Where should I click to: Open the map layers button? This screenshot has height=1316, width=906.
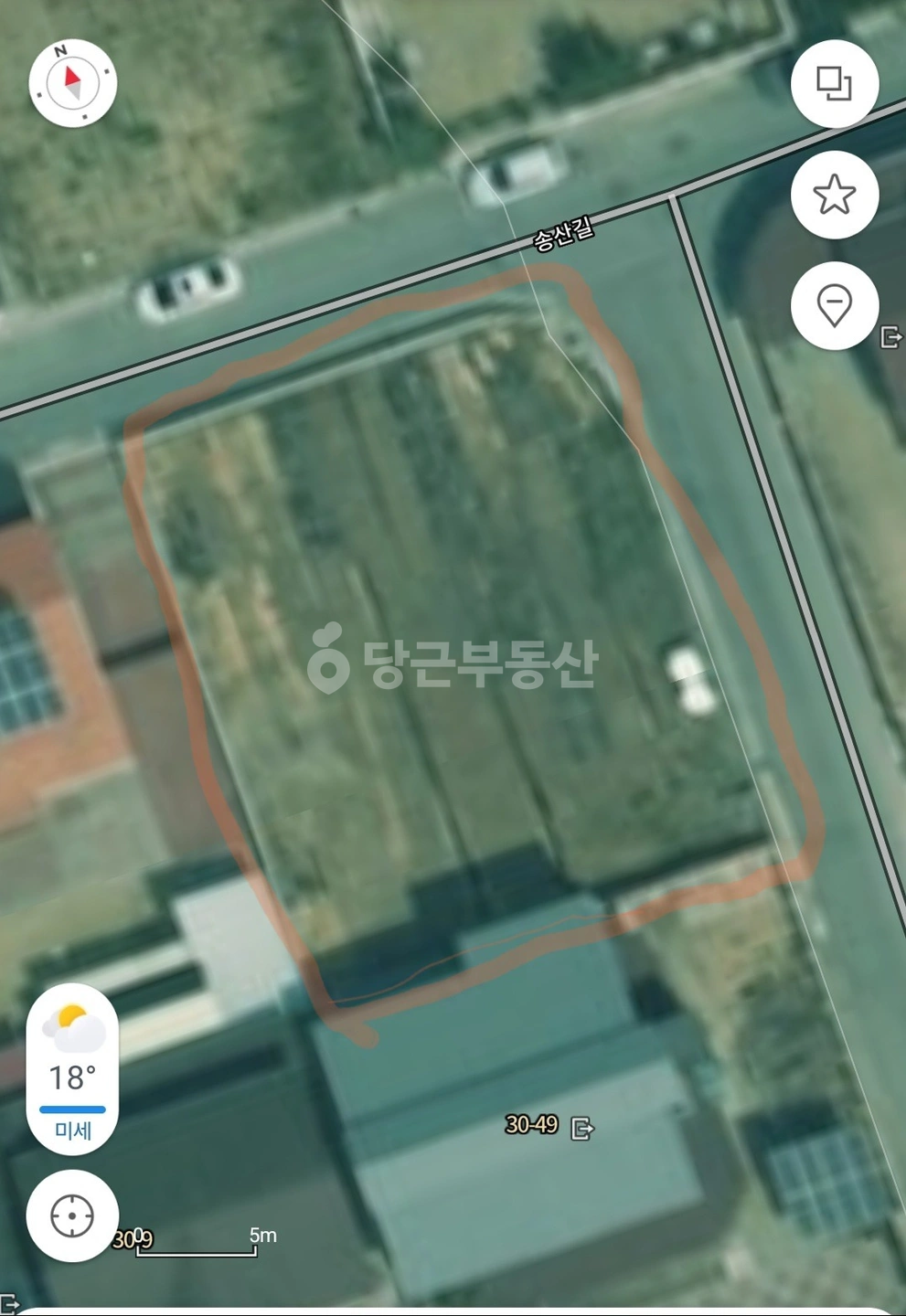tap(834, 84)
